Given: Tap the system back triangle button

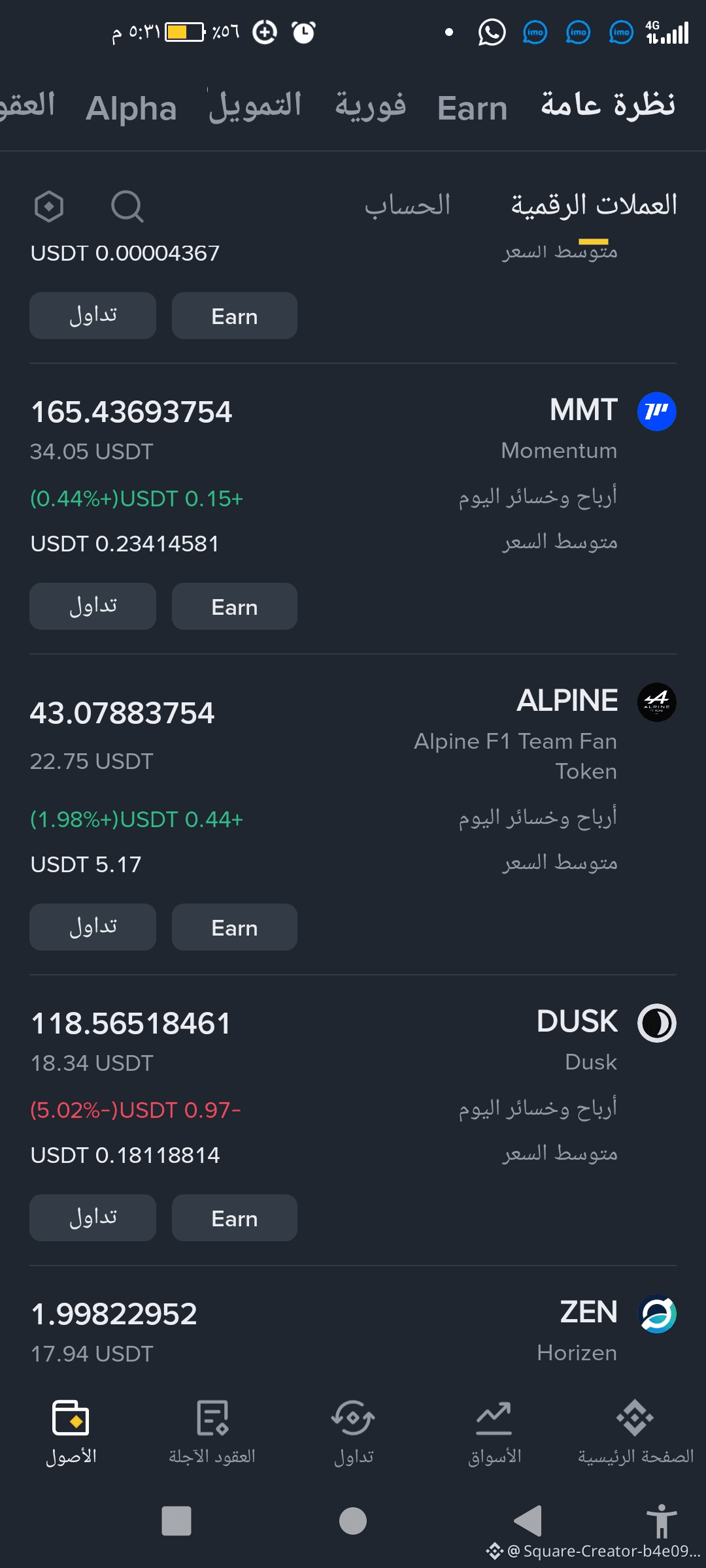Looking at the screenshot, I should click(528, 1521).
